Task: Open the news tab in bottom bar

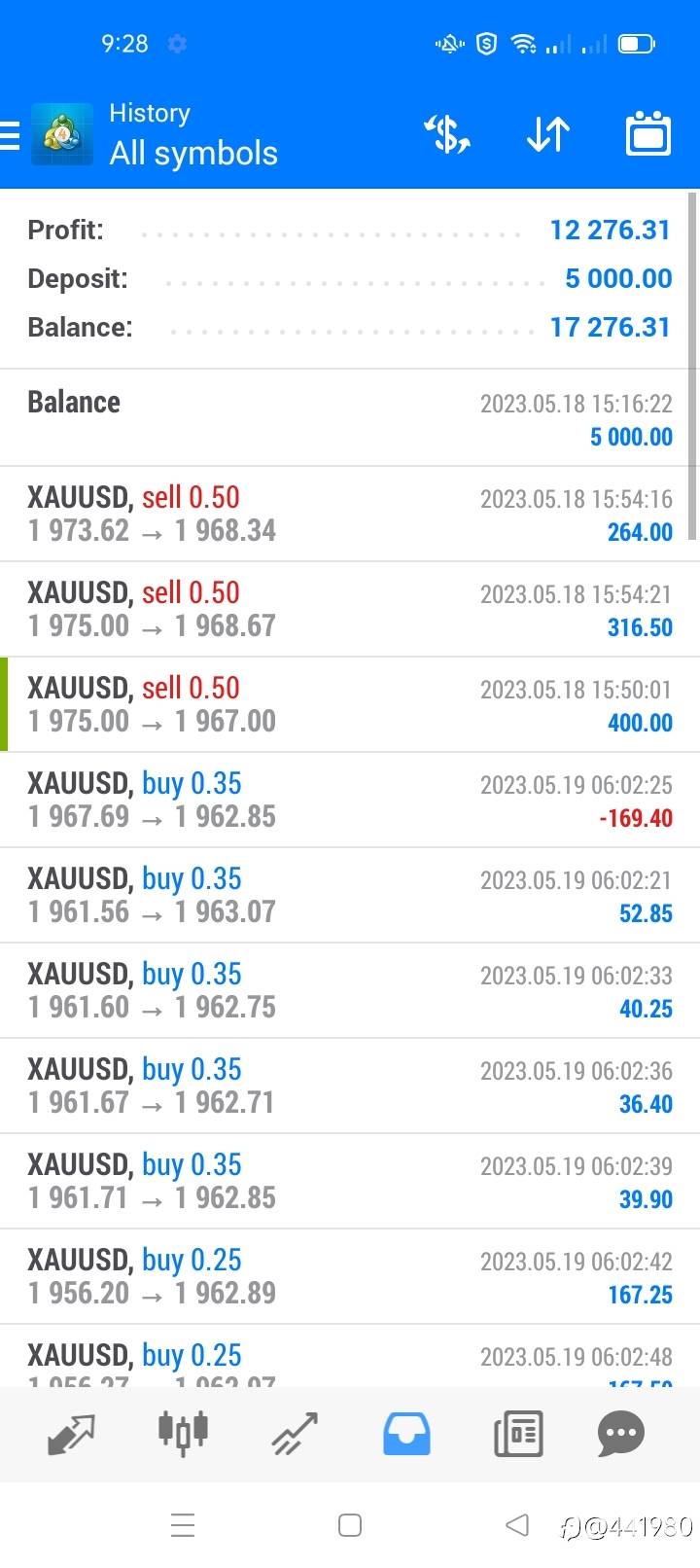Action: click(518, 1434)
